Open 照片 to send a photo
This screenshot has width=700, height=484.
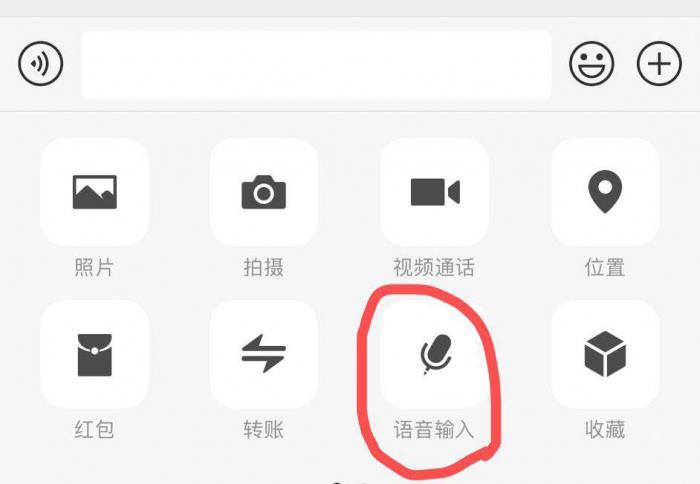click(95, 192)
